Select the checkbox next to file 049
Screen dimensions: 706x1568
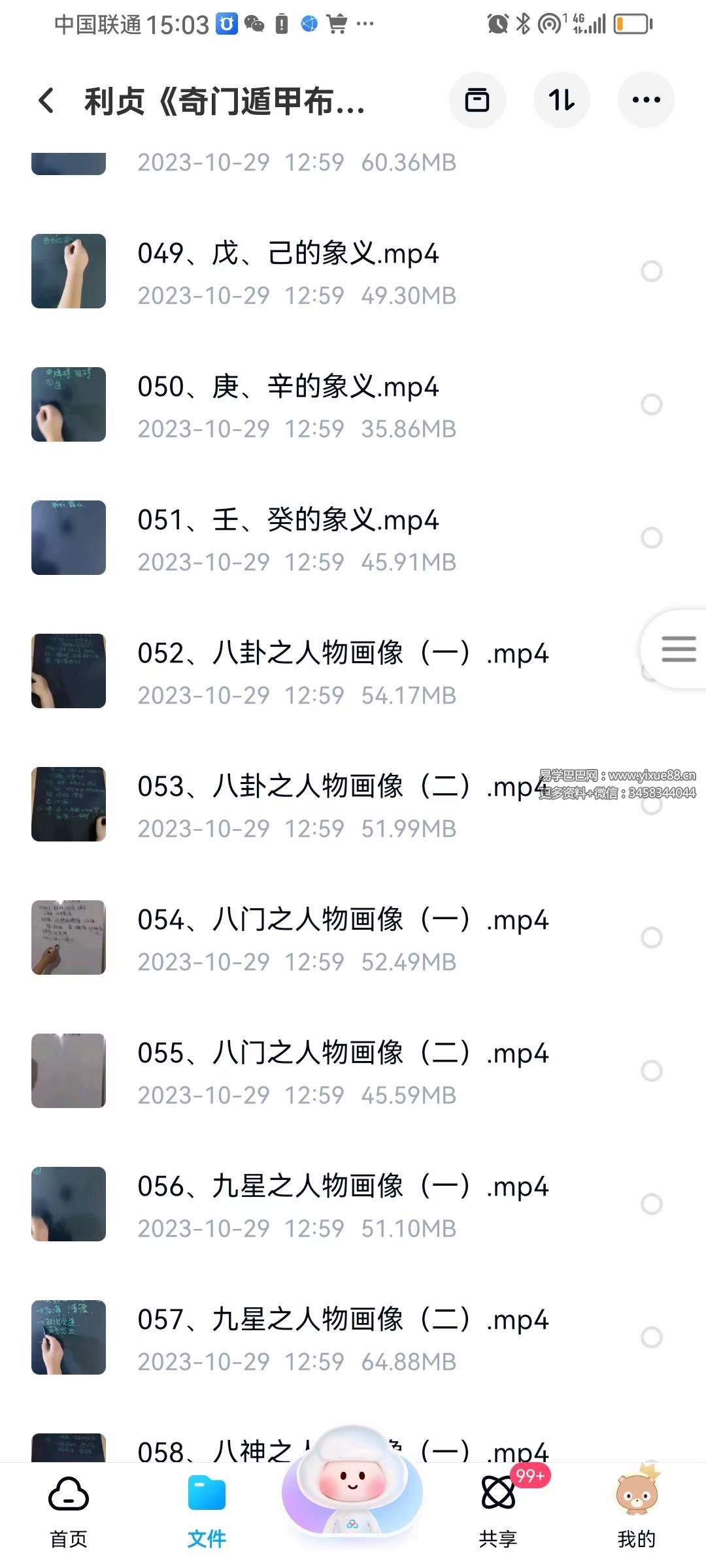coord(652,270)
